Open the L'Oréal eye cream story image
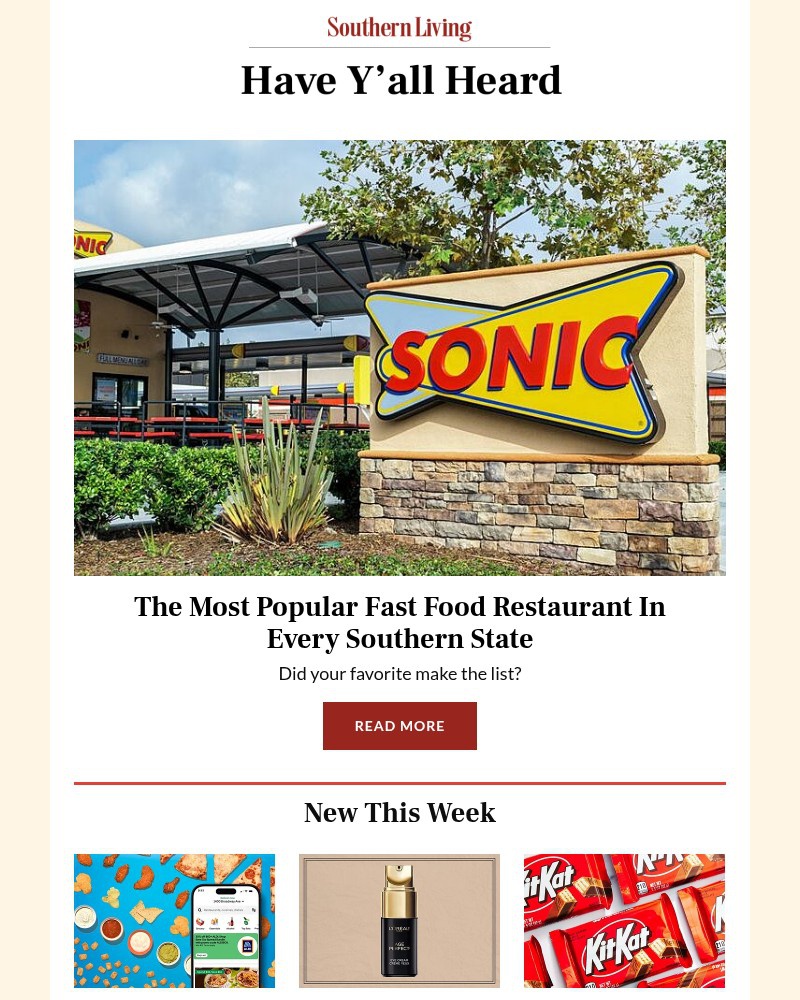This screenshot has width=800, height=1000. (x=399, y=921)
